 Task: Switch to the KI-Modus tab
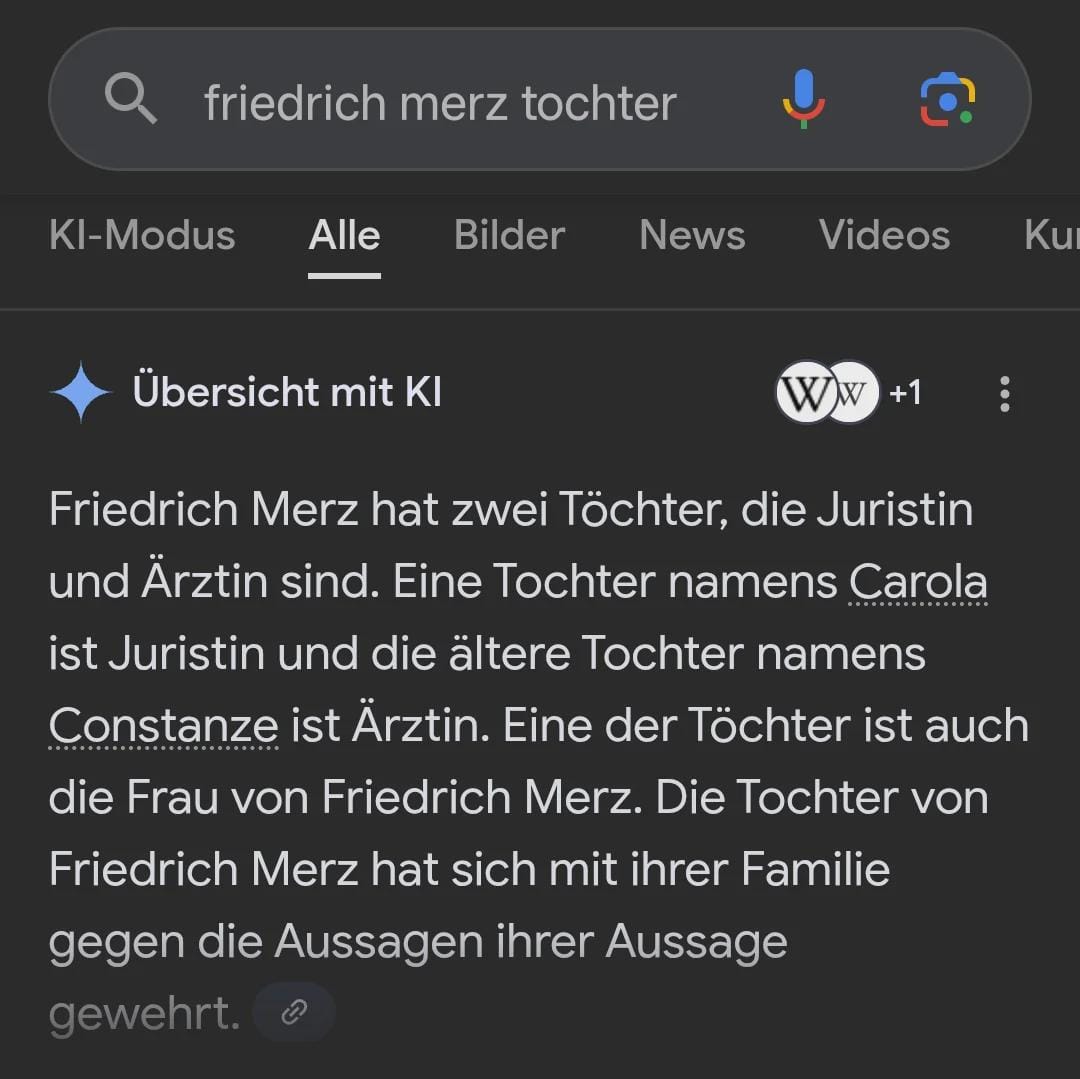tap(142, 236)
